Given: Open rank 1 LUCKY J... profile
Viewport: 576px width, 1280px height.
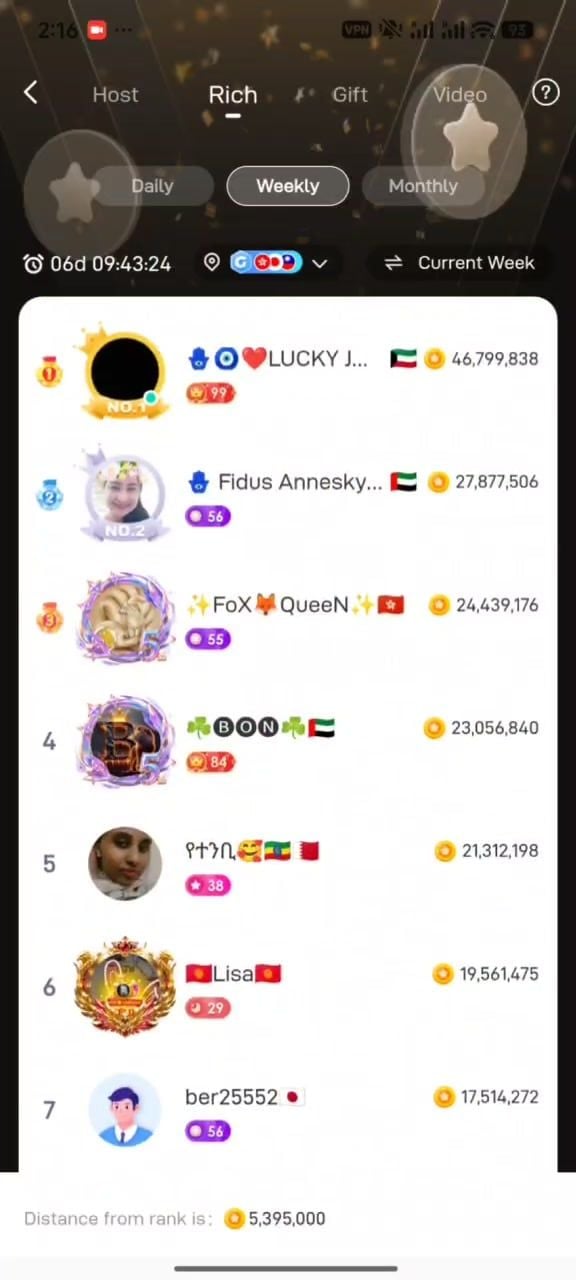Looking at the screenshot, I should pos(288,372).
